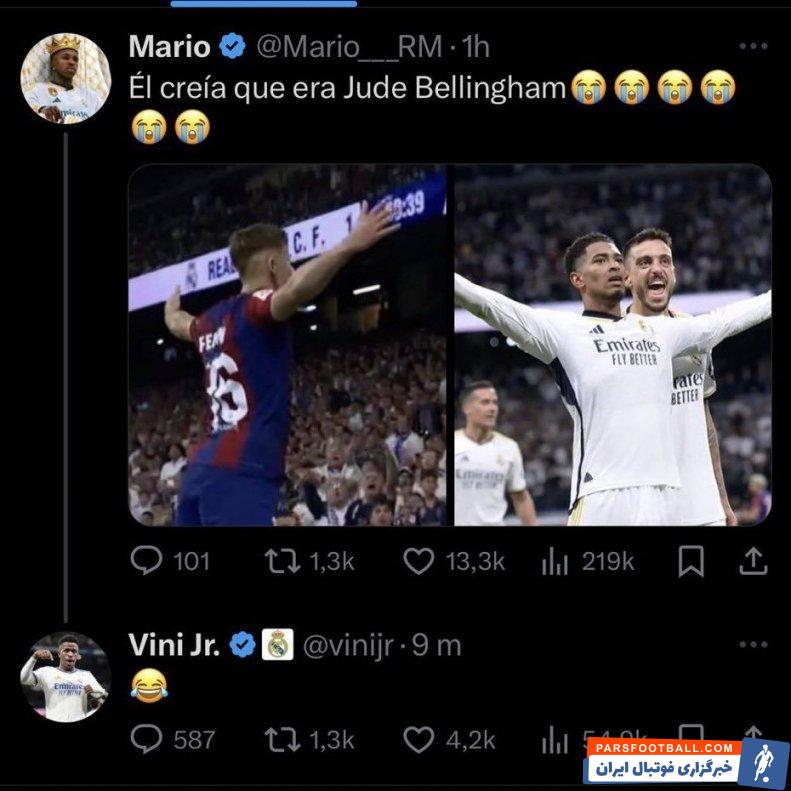
Task: Reply to Vini Jr.'s tweet
Action: click(x=147, y=739)
